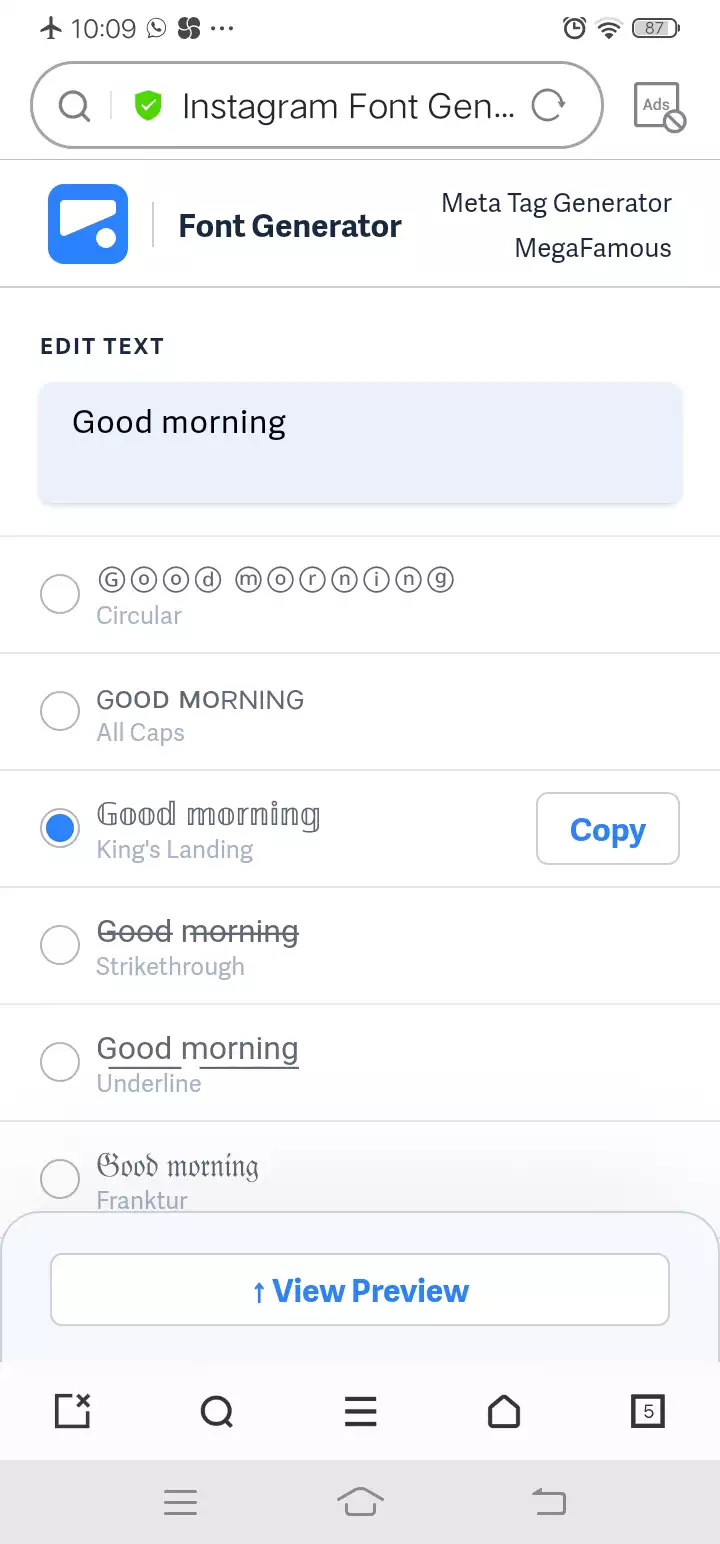Screen dimensions: 720x1544
Task: Reload the page with the refresh icon
Action: point(548,105)
